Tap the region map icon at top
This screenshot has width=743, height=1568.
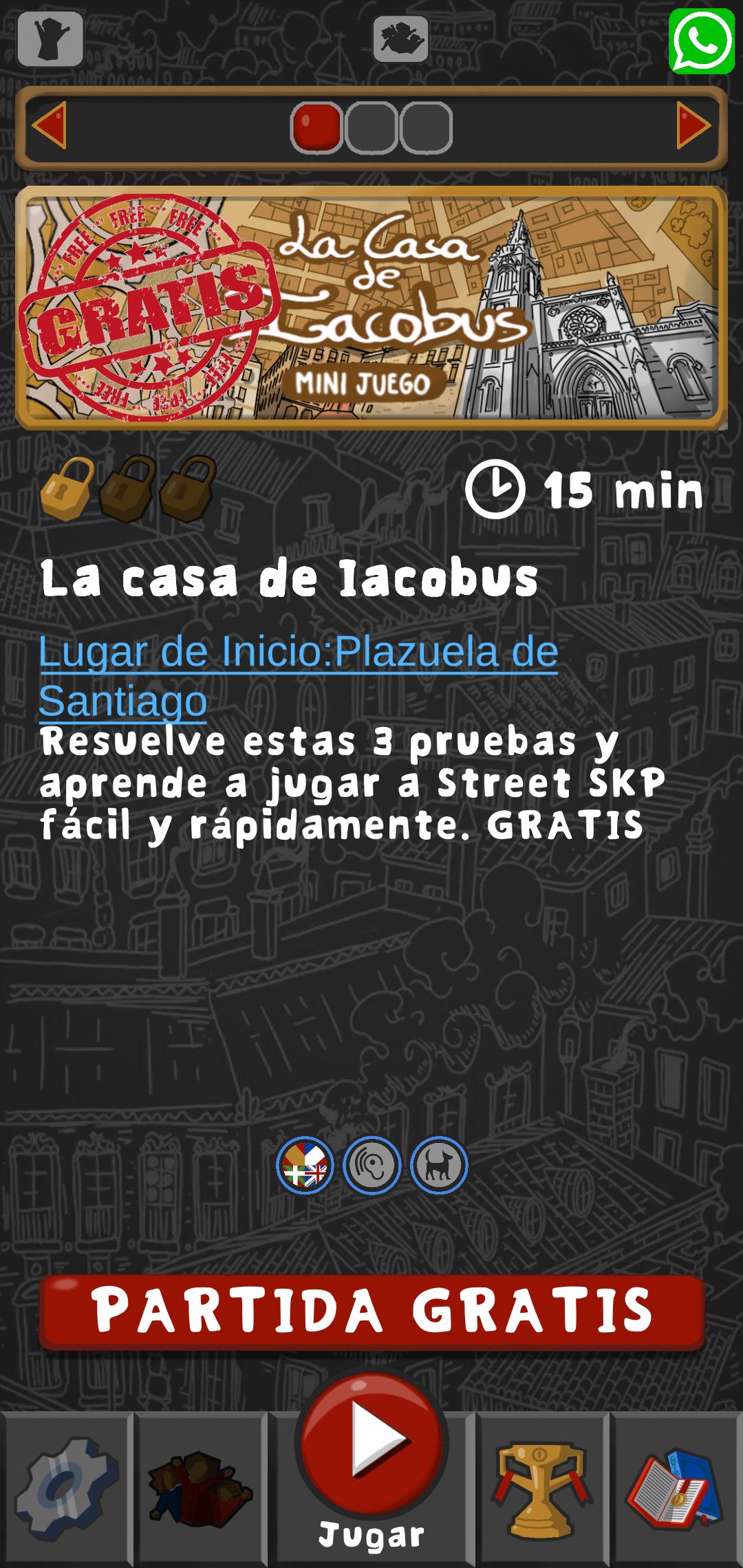[401, 39]
